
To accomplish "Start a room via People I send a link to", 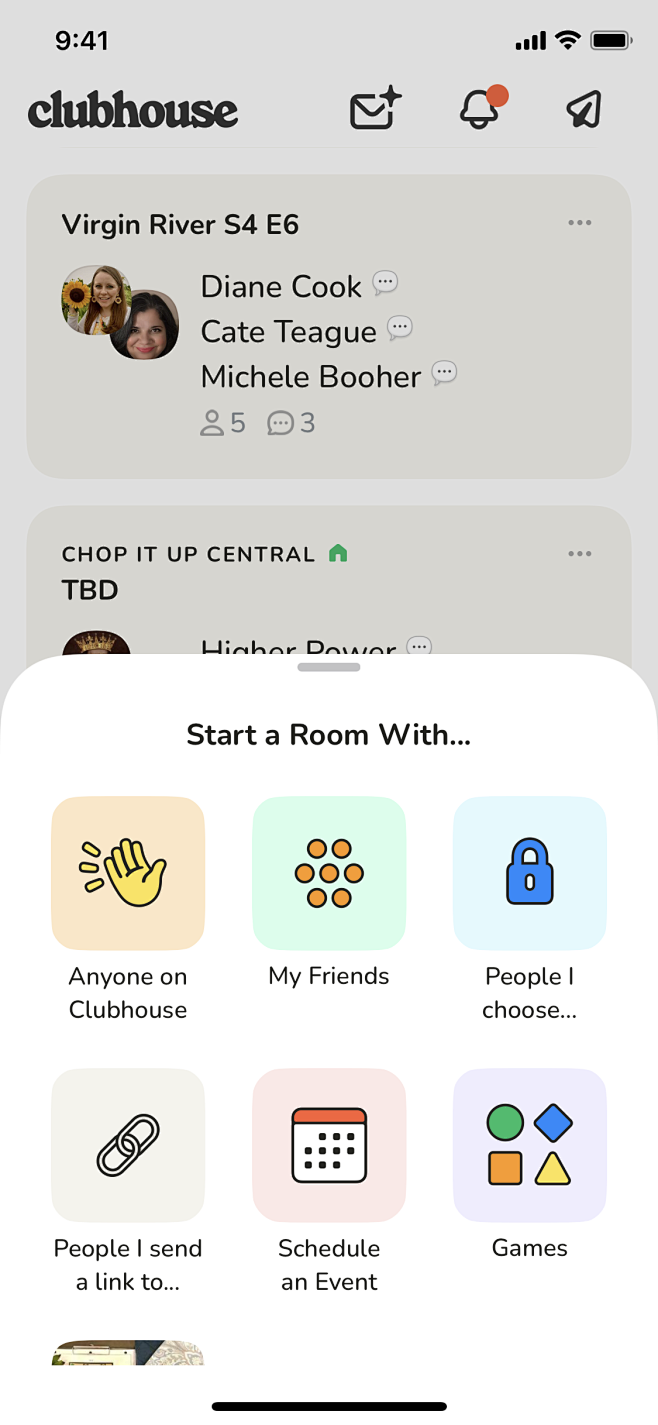I will point(128,1145).
